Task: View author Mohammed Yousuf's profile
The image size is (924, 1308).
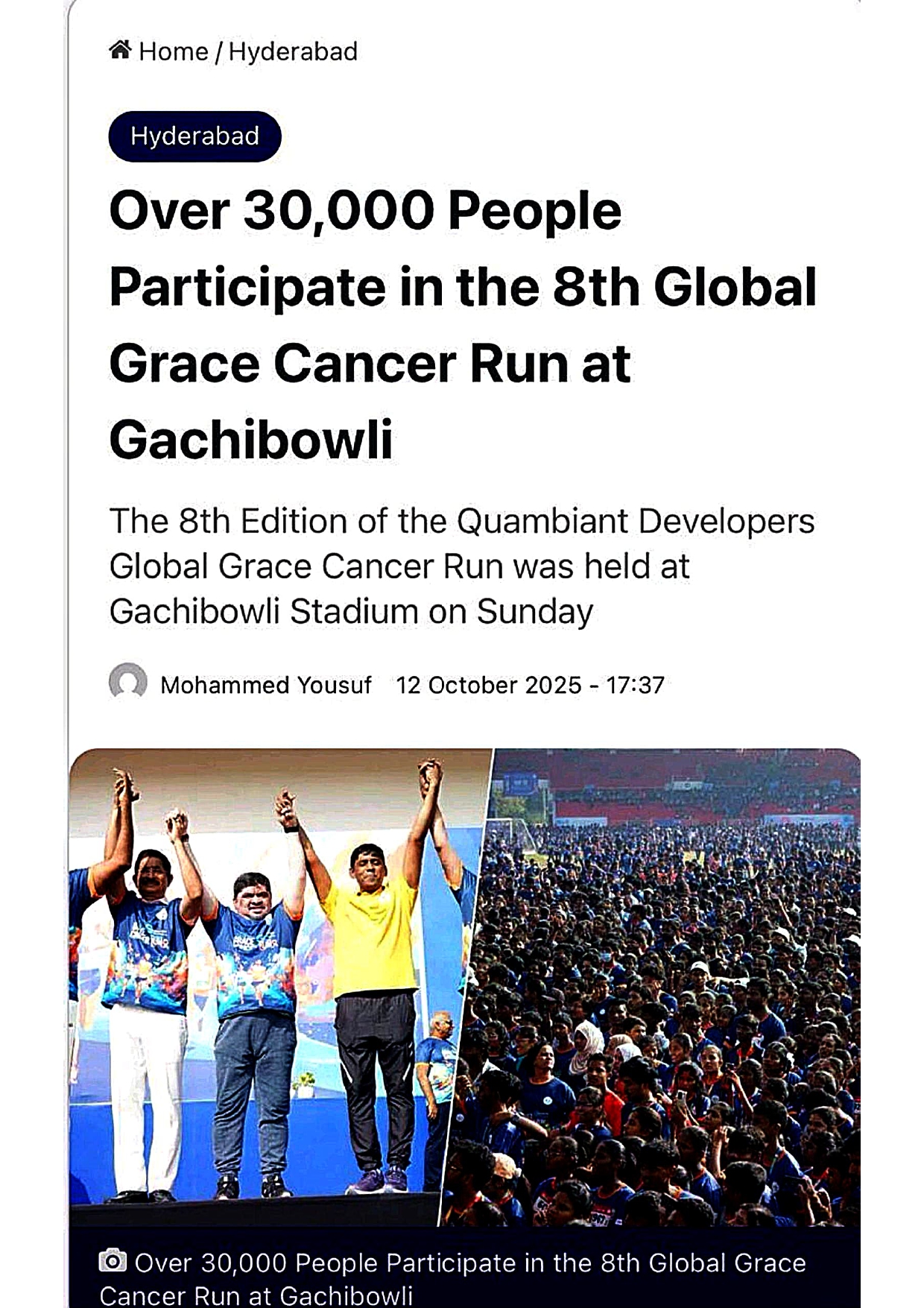Action: [265, 685]
